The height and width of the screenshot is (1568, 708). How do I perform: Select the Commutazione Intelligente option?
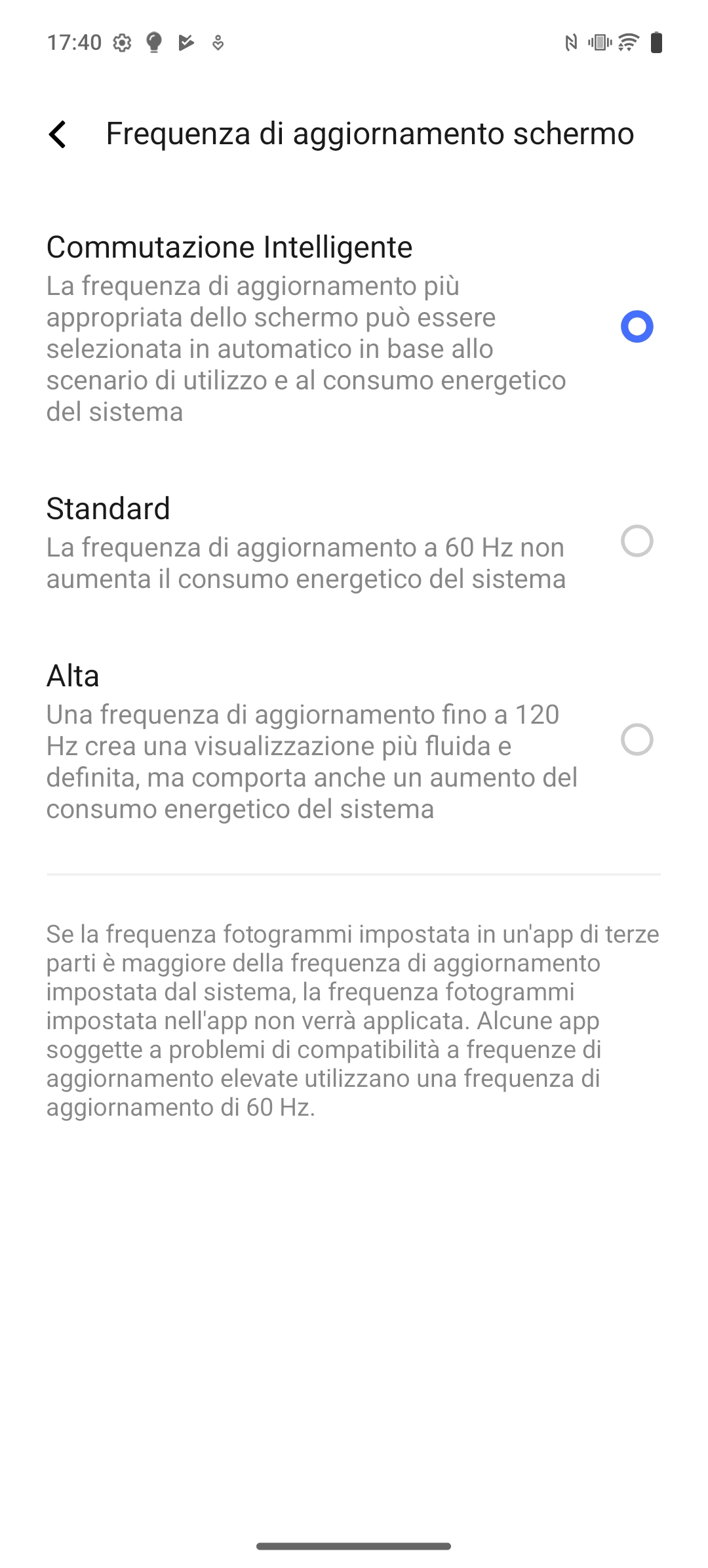click(354, 328)
